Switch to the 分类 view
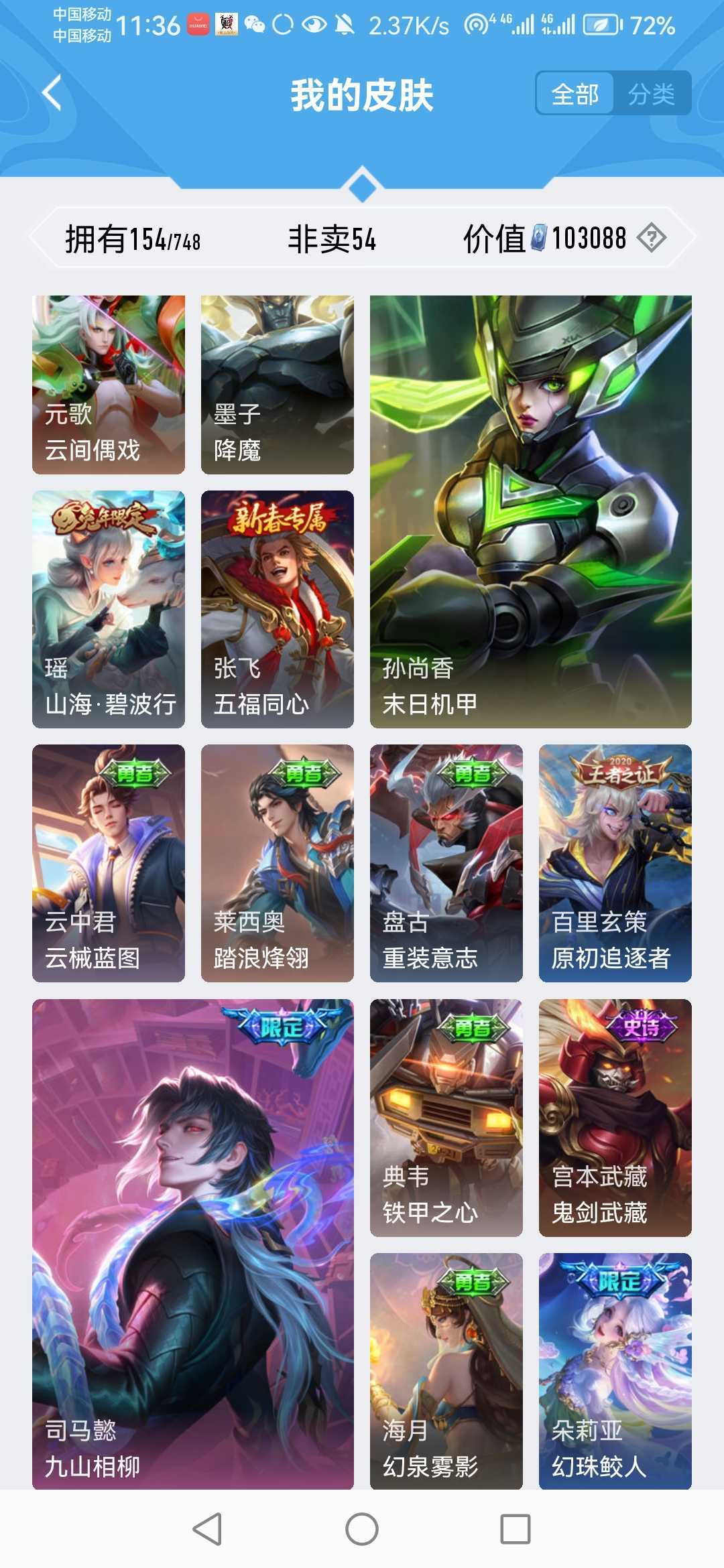Image resolution: width=724 pixels, height=1568 pixels. (651, 94)
